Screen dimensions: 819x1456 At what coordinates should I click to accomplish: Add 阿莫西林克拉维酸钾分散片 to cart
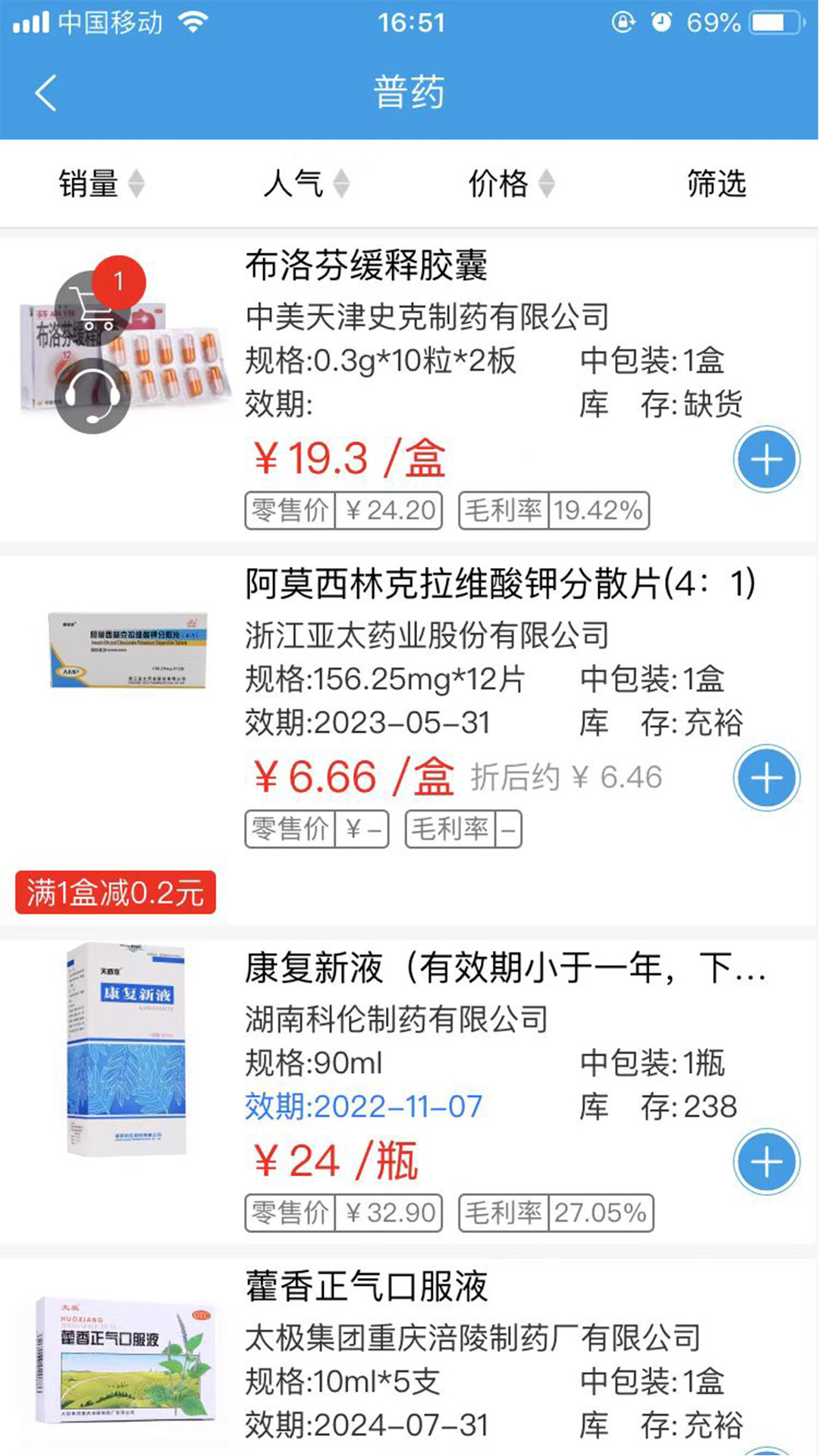(766, 778)
